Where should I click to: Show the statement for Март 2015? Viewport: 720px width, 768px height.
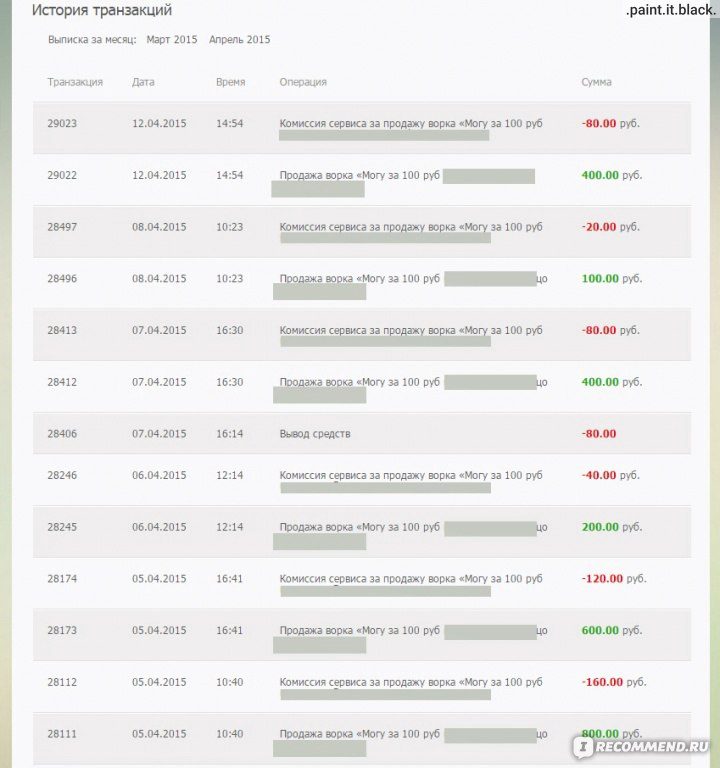[172, 40]
